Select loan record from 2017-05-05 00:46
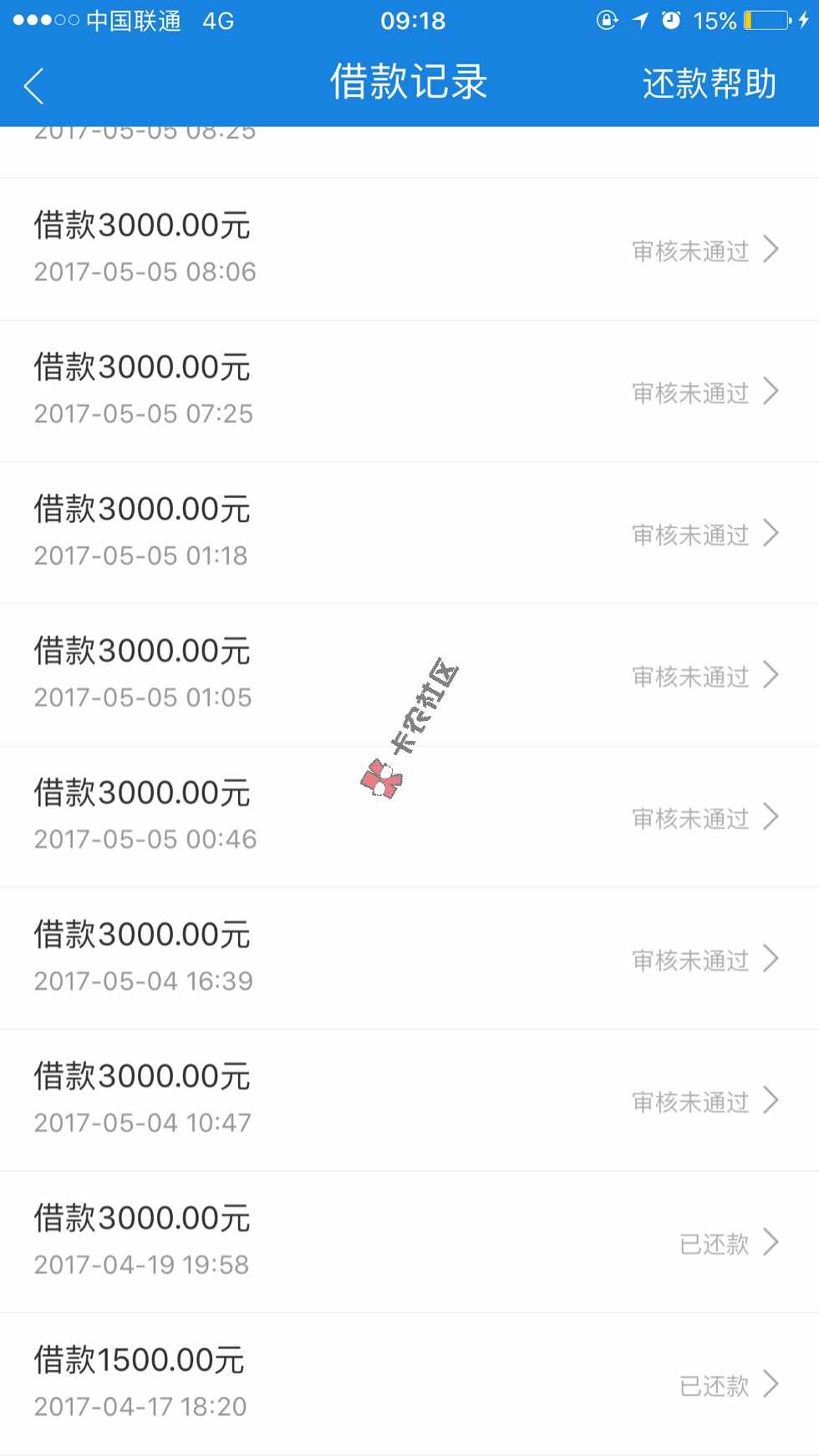Viewport: 819px width, 1456px height. coord(409,816)
